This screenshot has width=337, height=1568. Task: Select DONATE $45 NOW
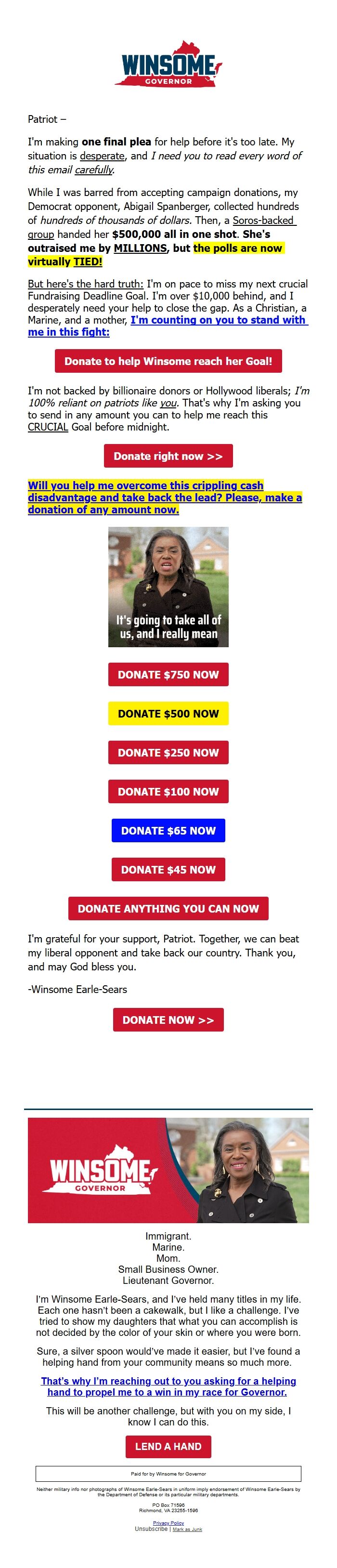click(168, 869)
